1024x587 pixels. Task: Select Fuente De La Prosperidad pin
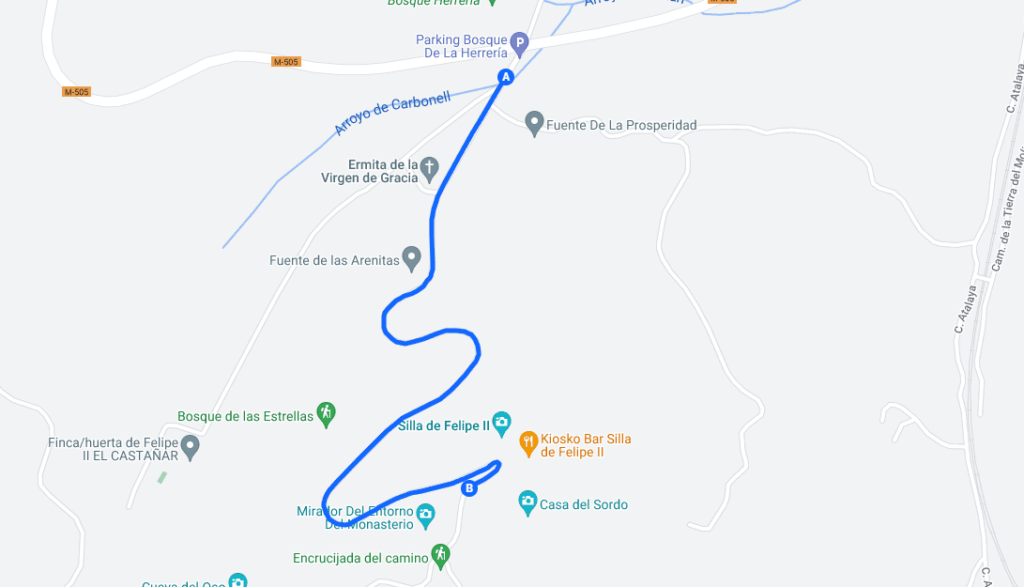pos(534,124)
